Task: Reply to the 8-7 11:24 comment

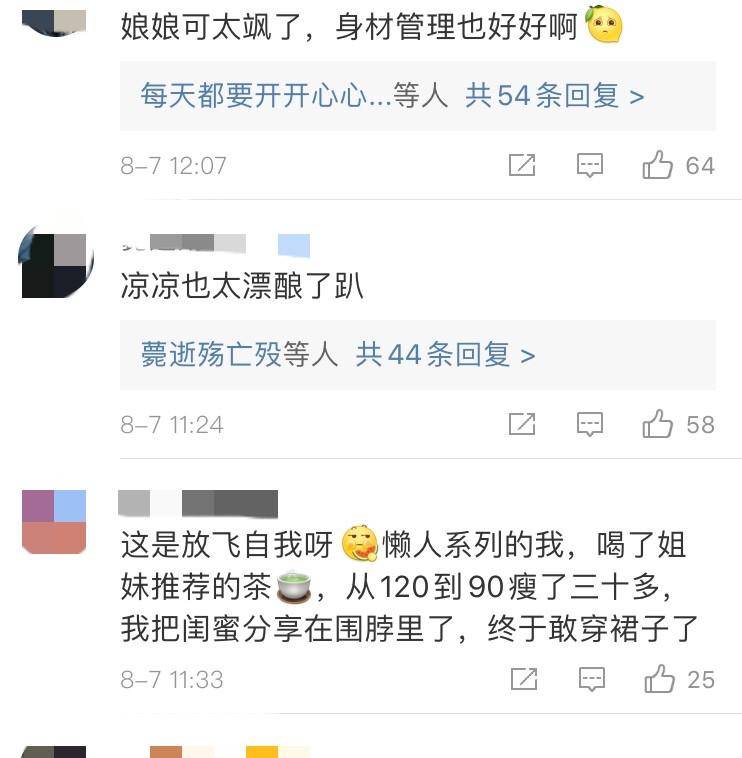Action: [590, 424]
